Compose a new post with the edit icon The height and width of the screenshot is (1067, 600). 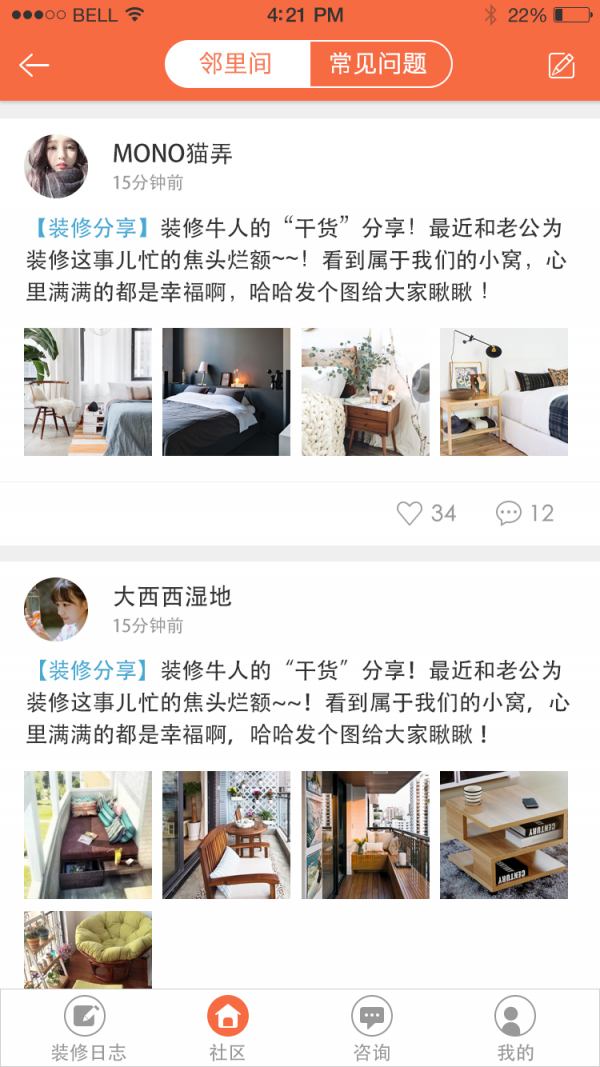[x=562, y=66]
